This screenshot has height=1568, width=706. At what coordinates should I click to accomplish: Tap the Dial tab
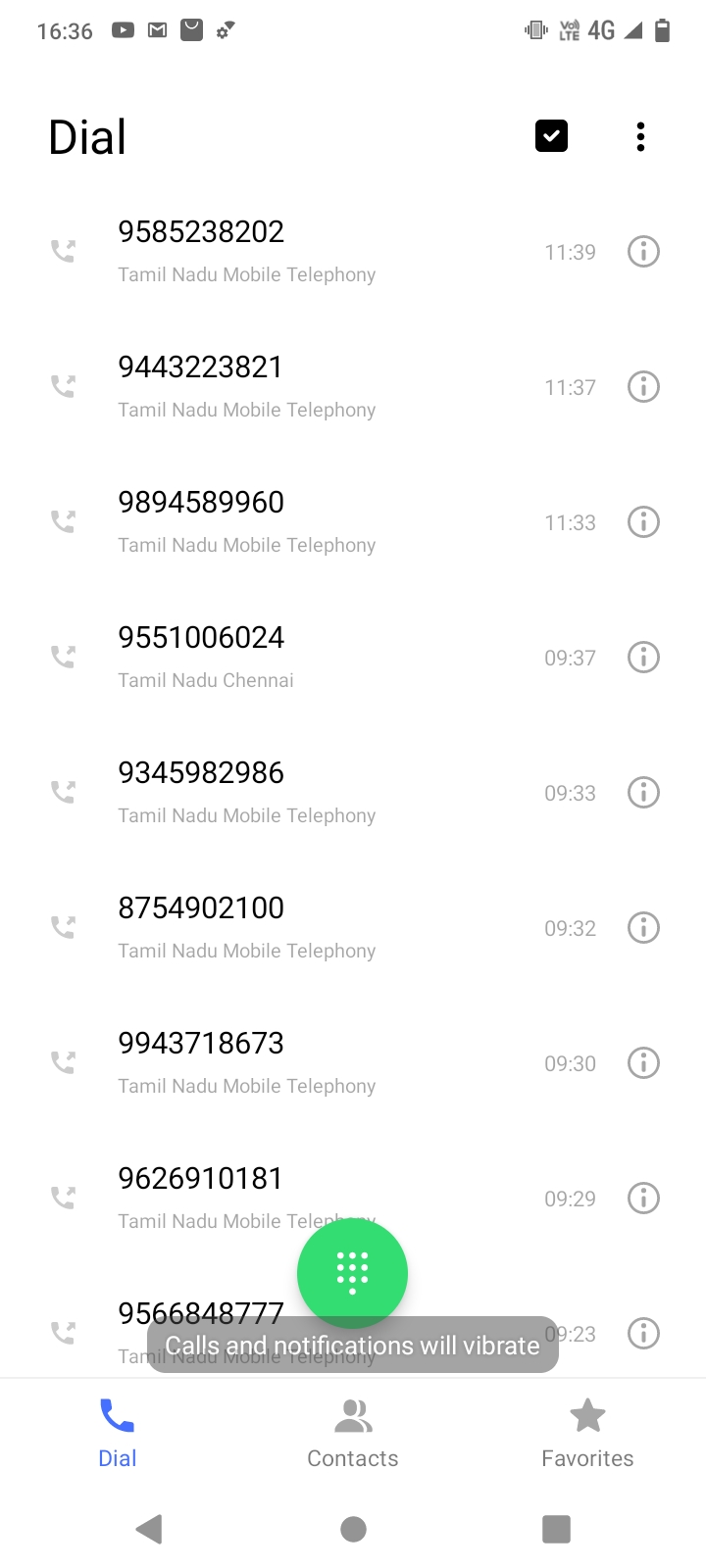point(118,1434)
